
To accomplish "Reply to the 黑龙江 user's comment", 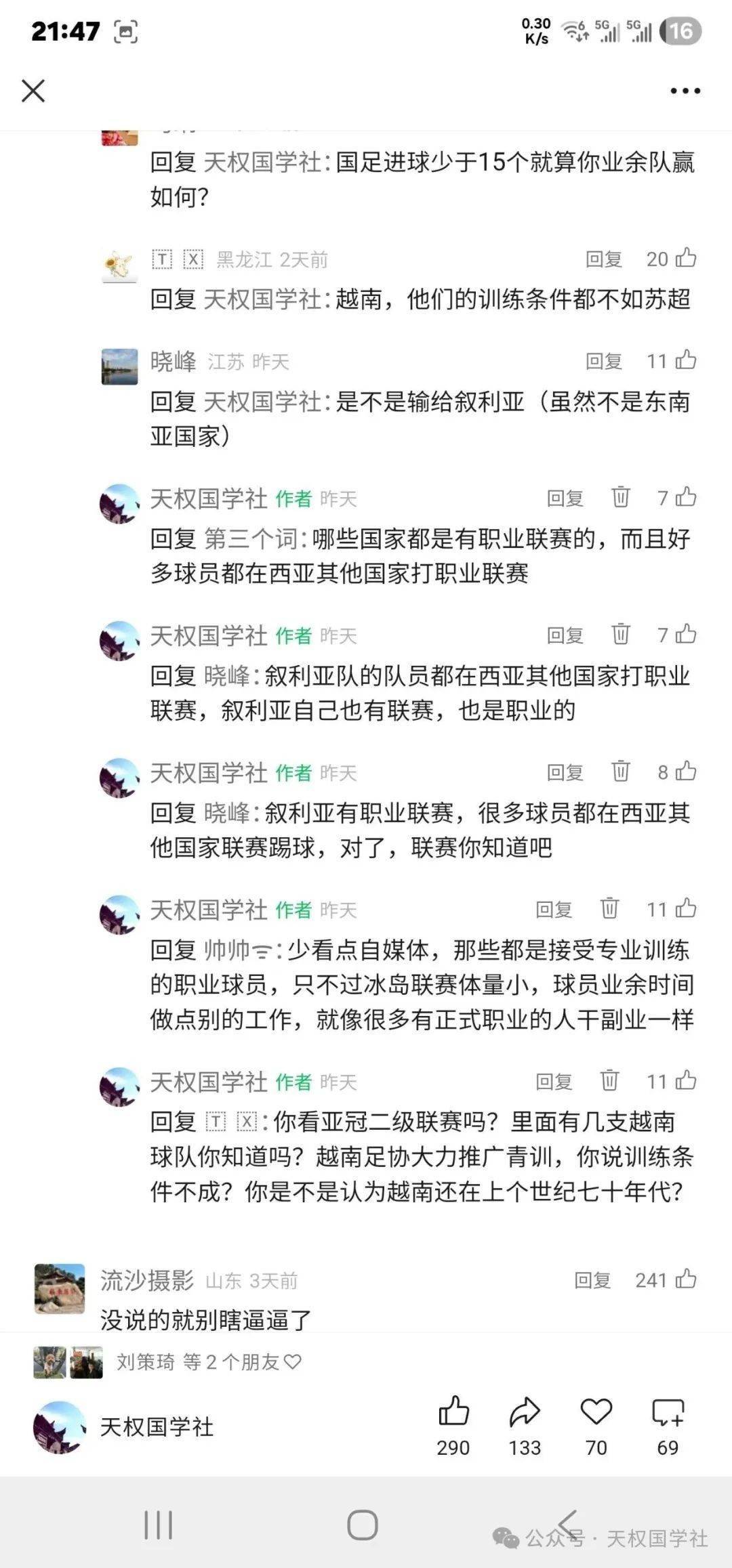I will pos(603,259).
